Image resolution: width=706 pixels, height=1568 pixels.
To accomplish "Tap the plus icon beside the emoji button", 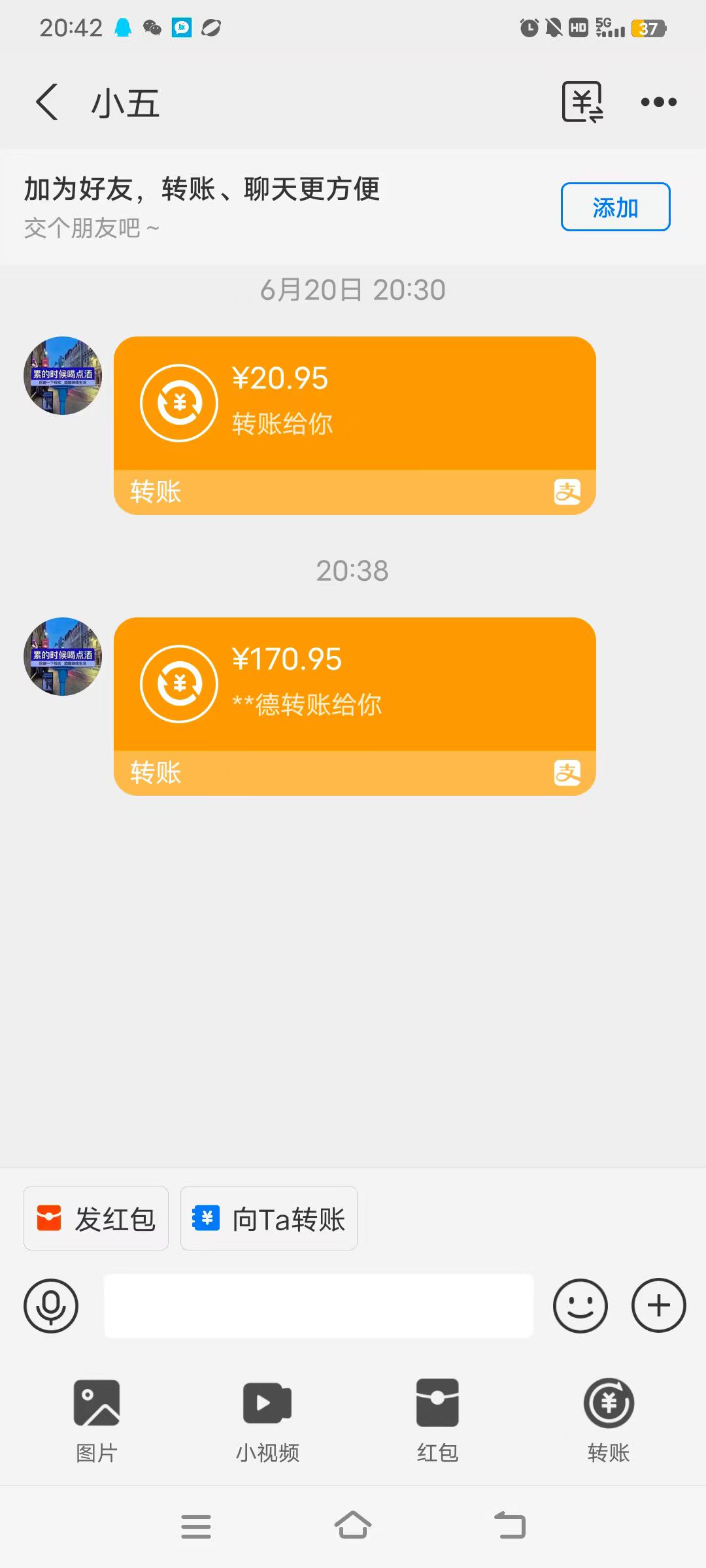I will (x=659, y=1305).
